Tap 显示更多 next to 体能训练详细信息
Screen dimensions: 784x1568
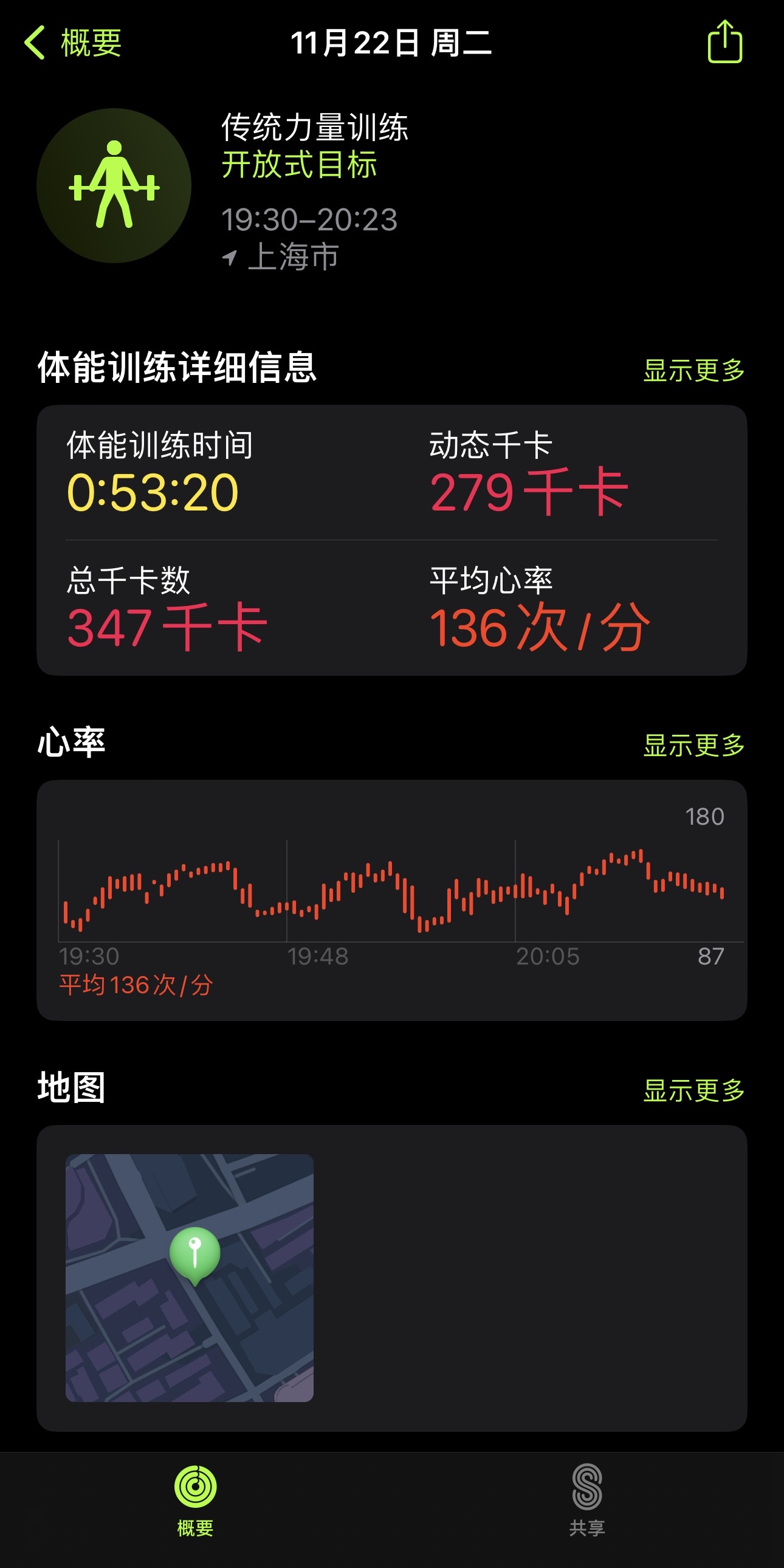(x=694, y=370)
